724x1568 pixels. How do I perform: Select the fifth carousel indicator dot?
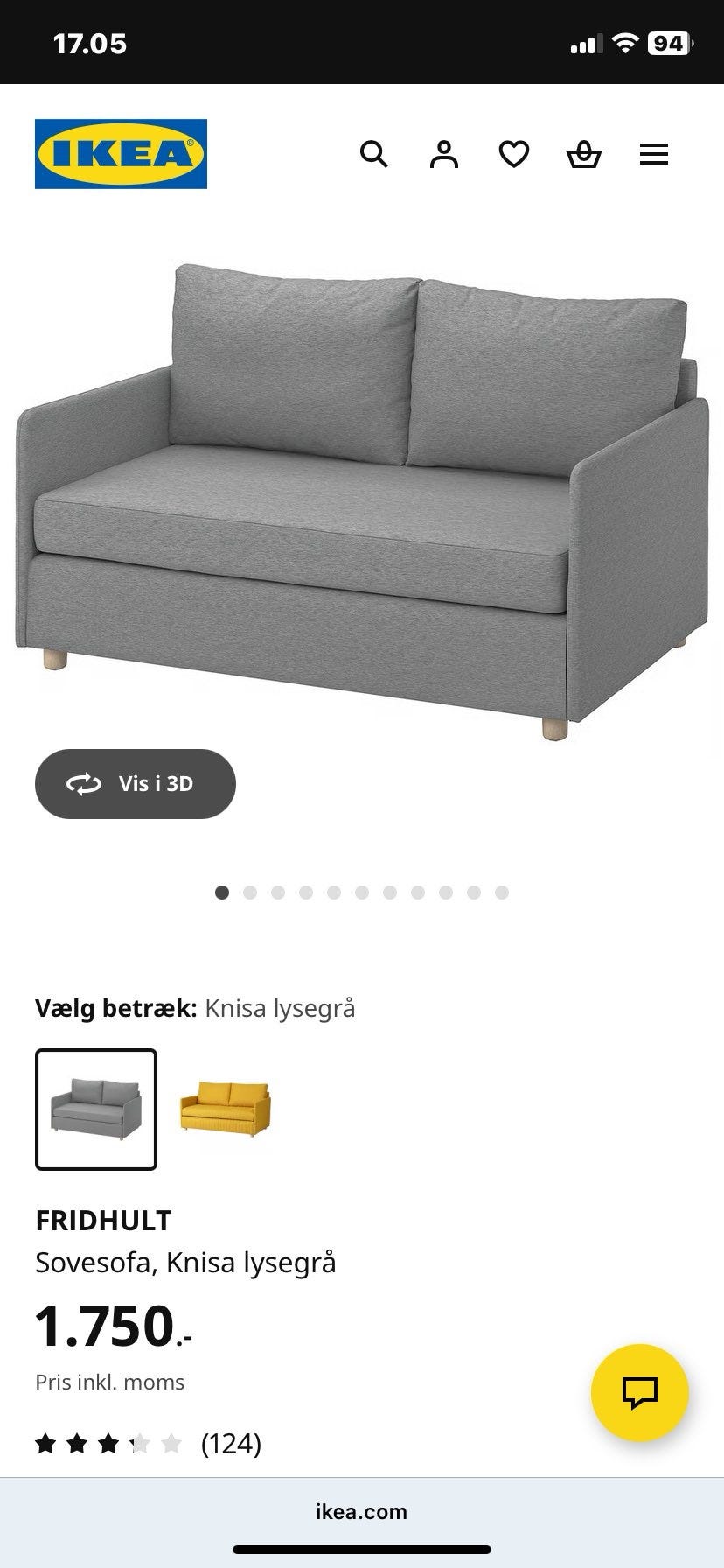click(333, 892)
